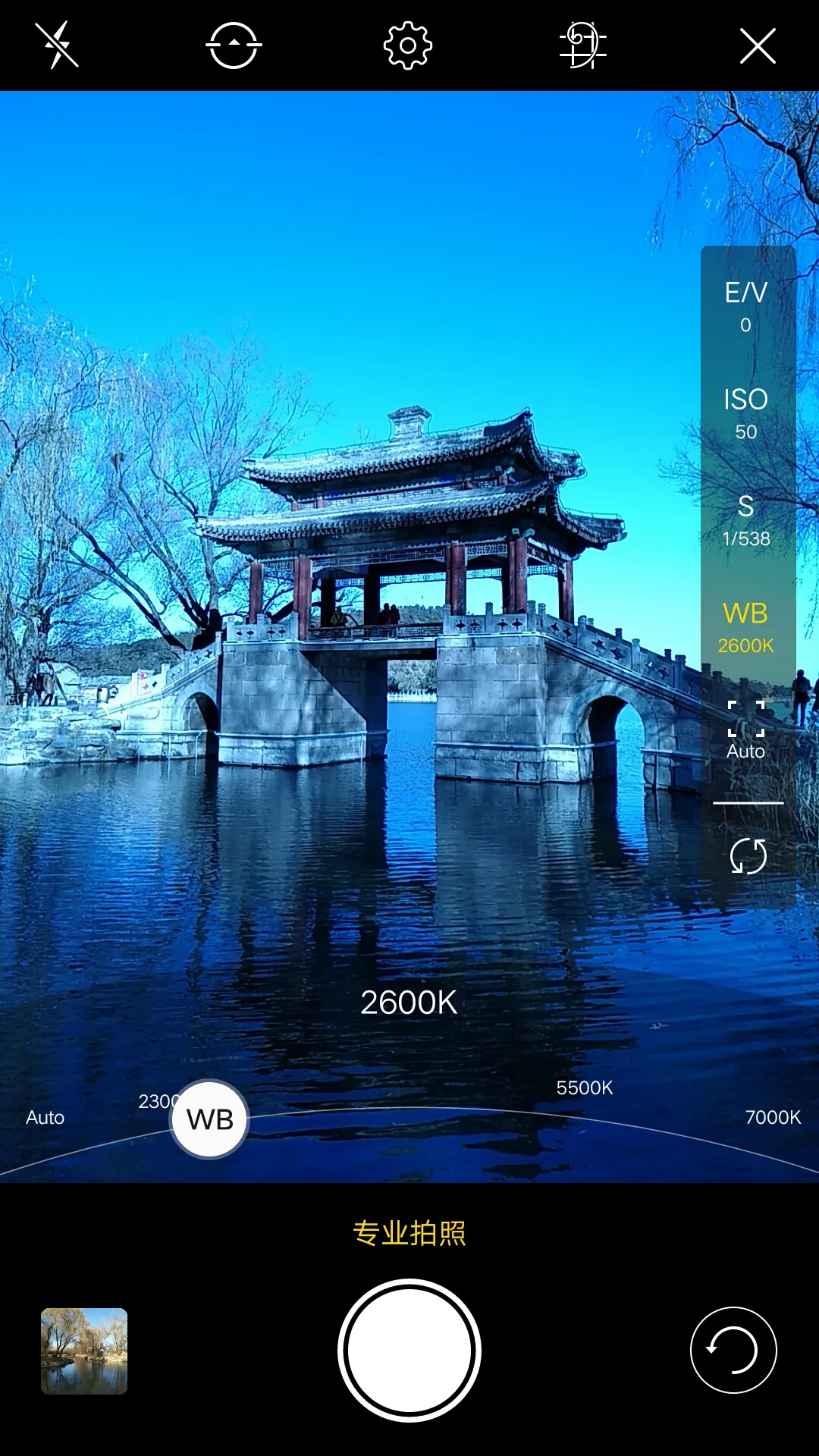Open the last photo thumbnail
The height and width of the screenshot is (1456, 819).
[x=84, y=1351]
